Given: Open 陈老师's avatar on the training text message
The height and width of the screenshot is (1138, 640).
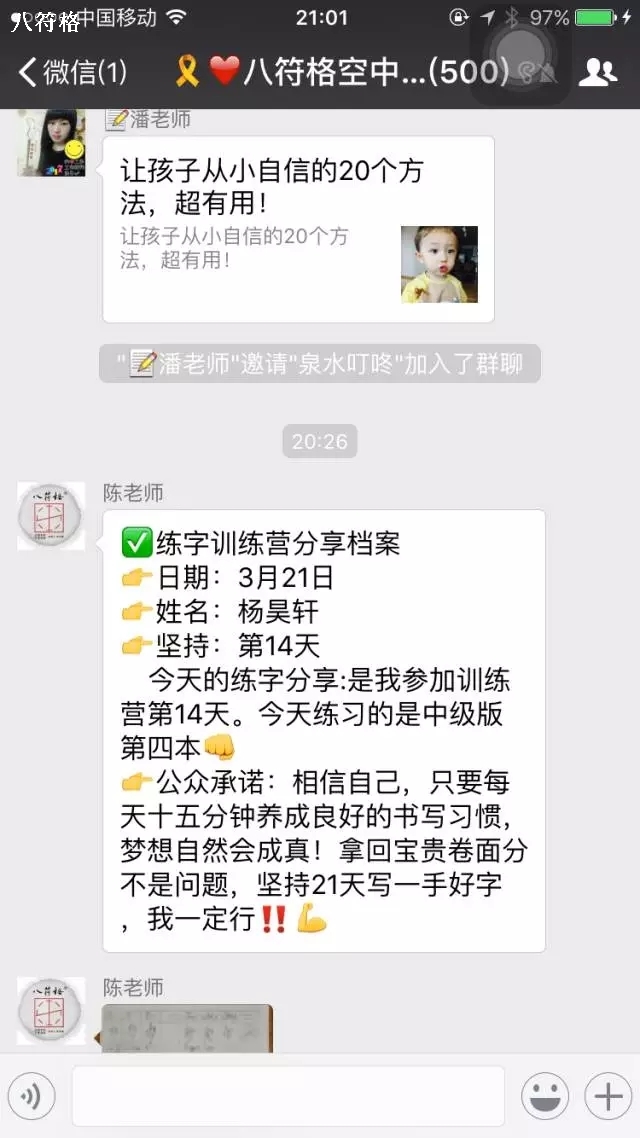Looking at the screenshot, I should (51, 516).
